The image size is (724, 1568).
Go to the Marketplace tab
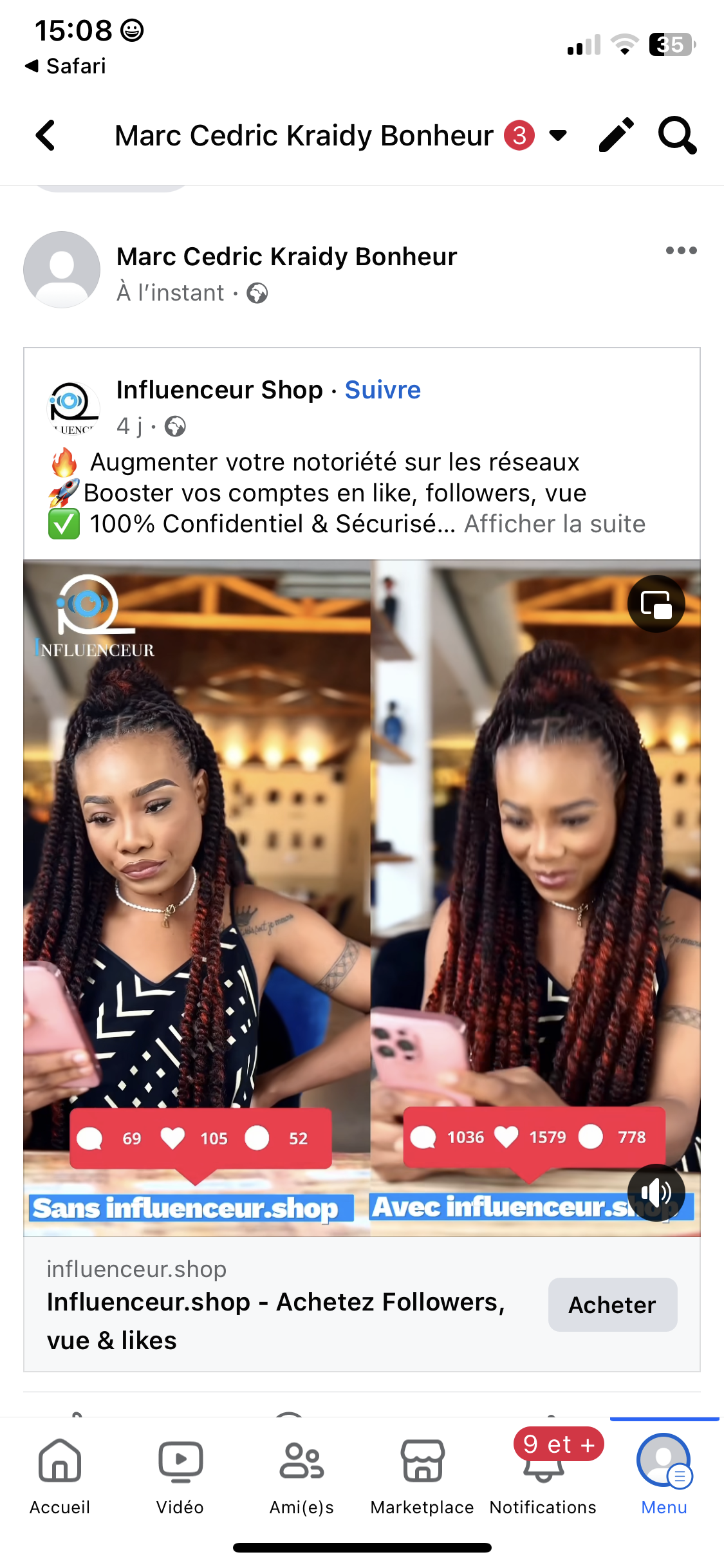click(422, 1473)
